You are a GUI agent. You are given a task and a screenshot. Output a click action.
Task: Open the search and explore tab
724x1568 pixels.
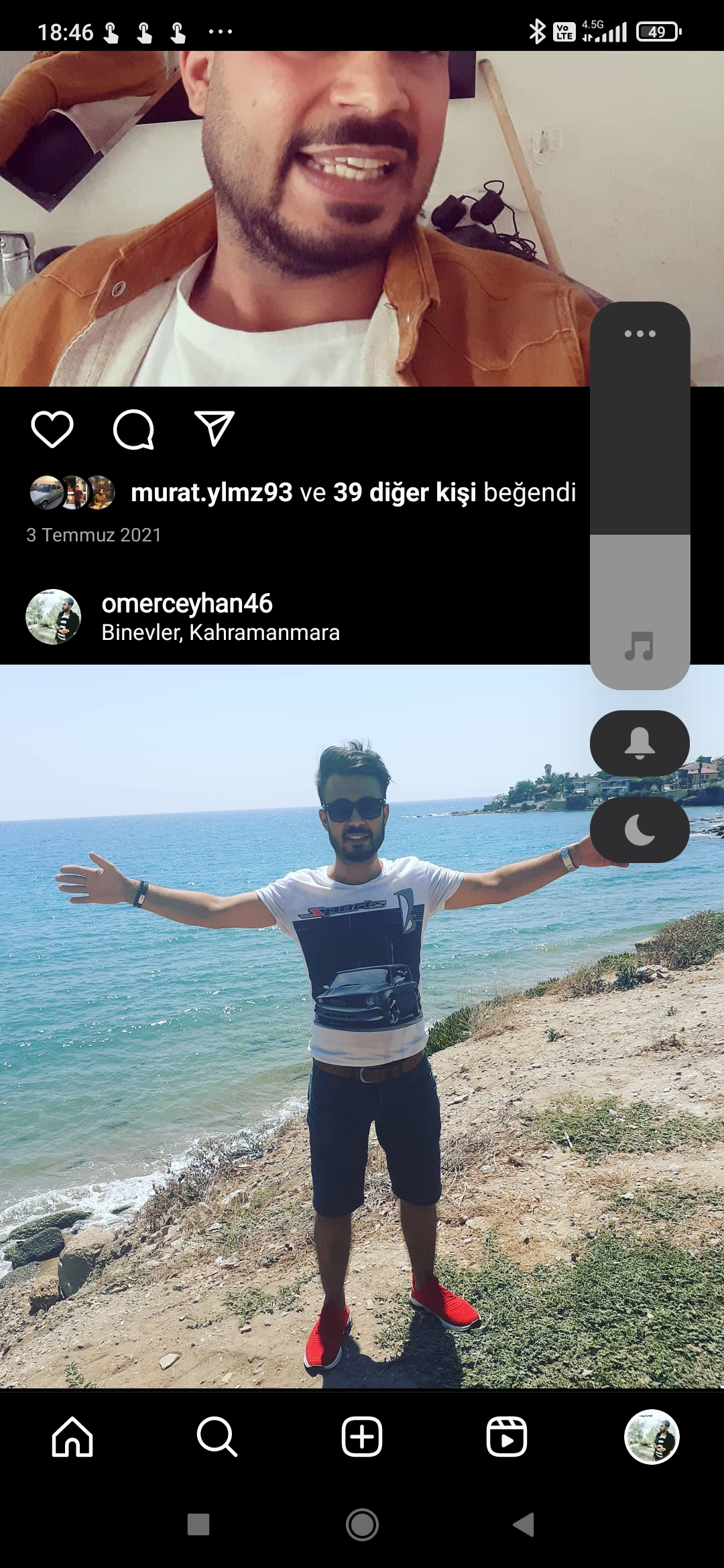217,1437
